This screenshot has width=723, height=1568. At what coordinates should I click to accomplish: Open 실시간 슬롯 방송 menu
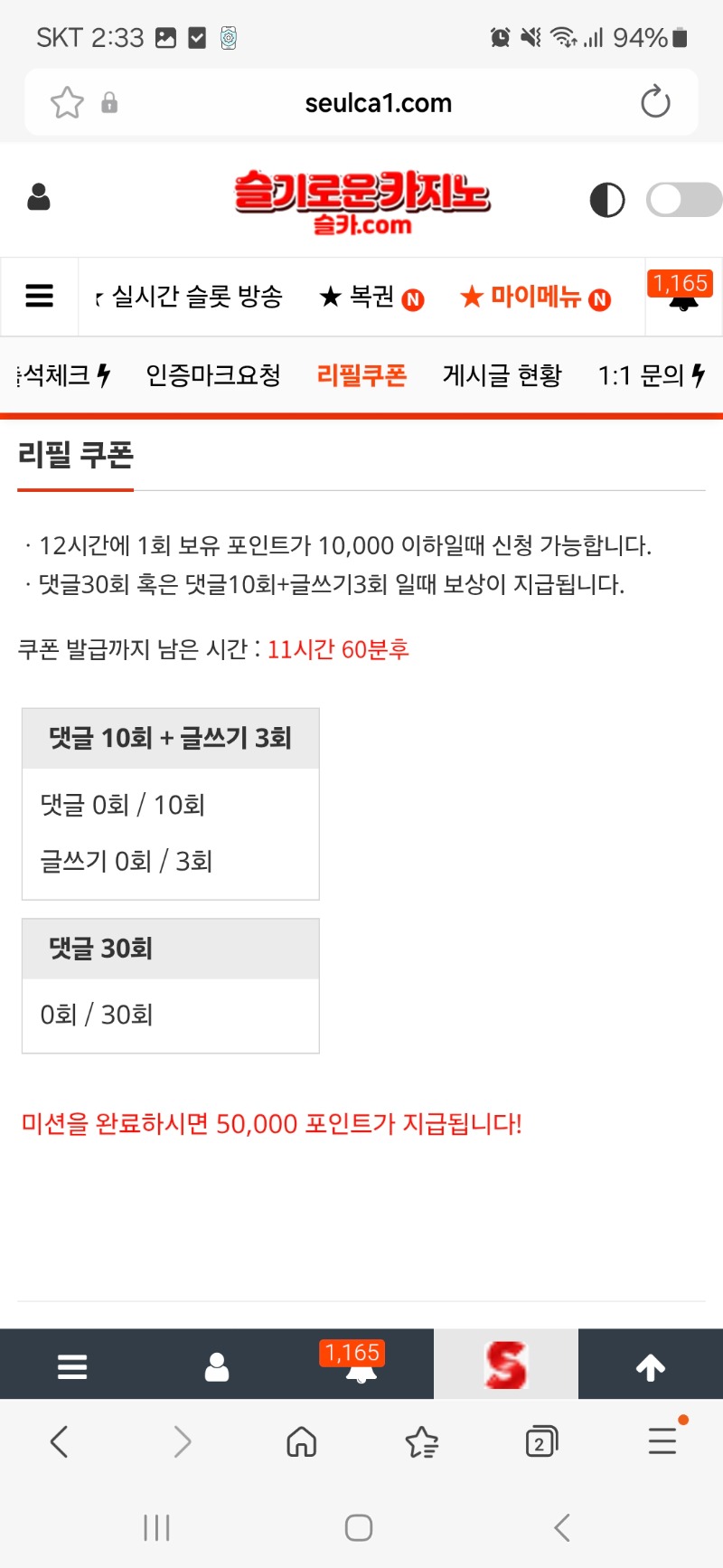(196, 297)
